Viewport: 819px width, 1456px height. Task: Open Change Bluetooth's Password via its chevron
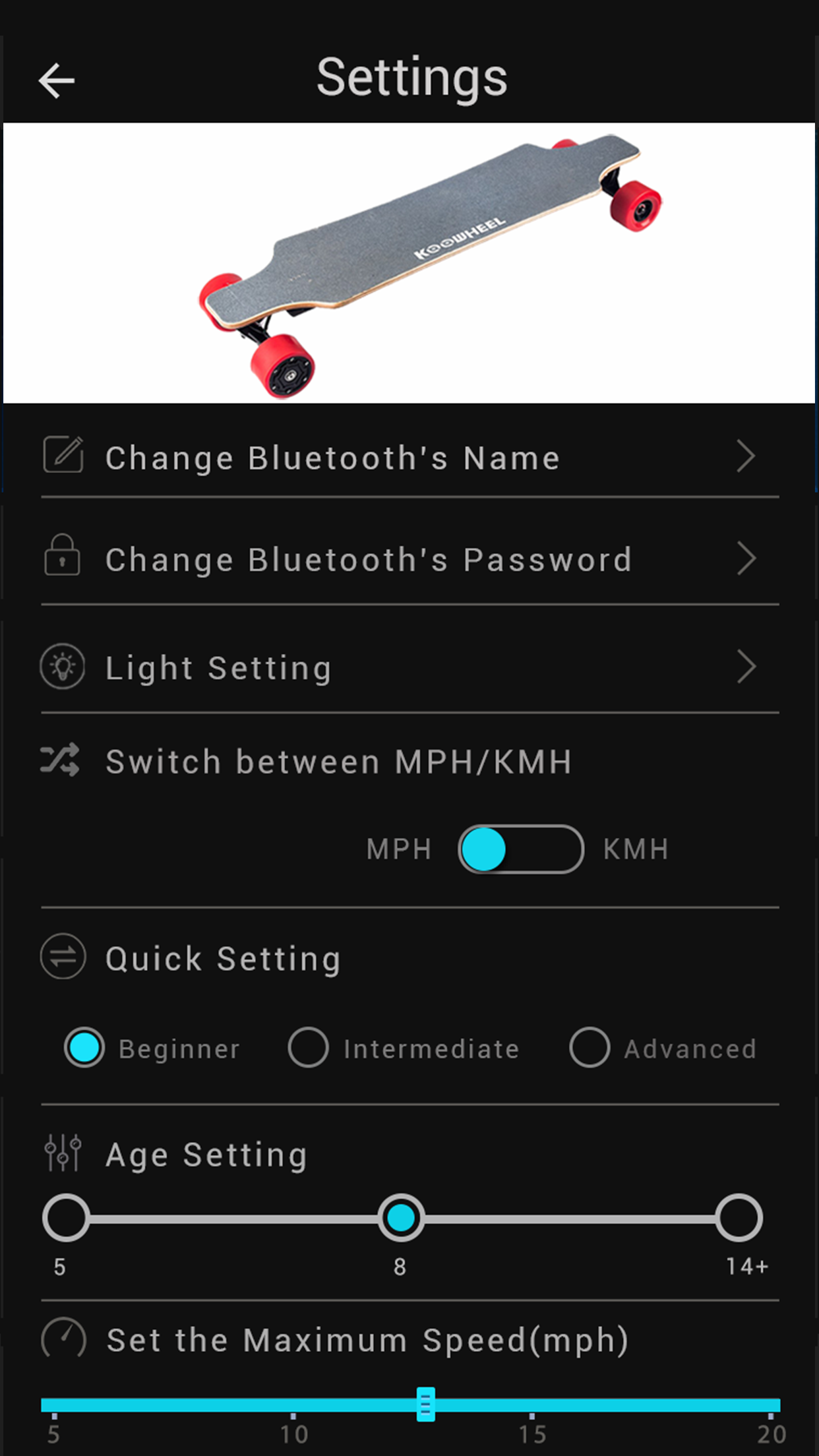[x=745, y=559]
